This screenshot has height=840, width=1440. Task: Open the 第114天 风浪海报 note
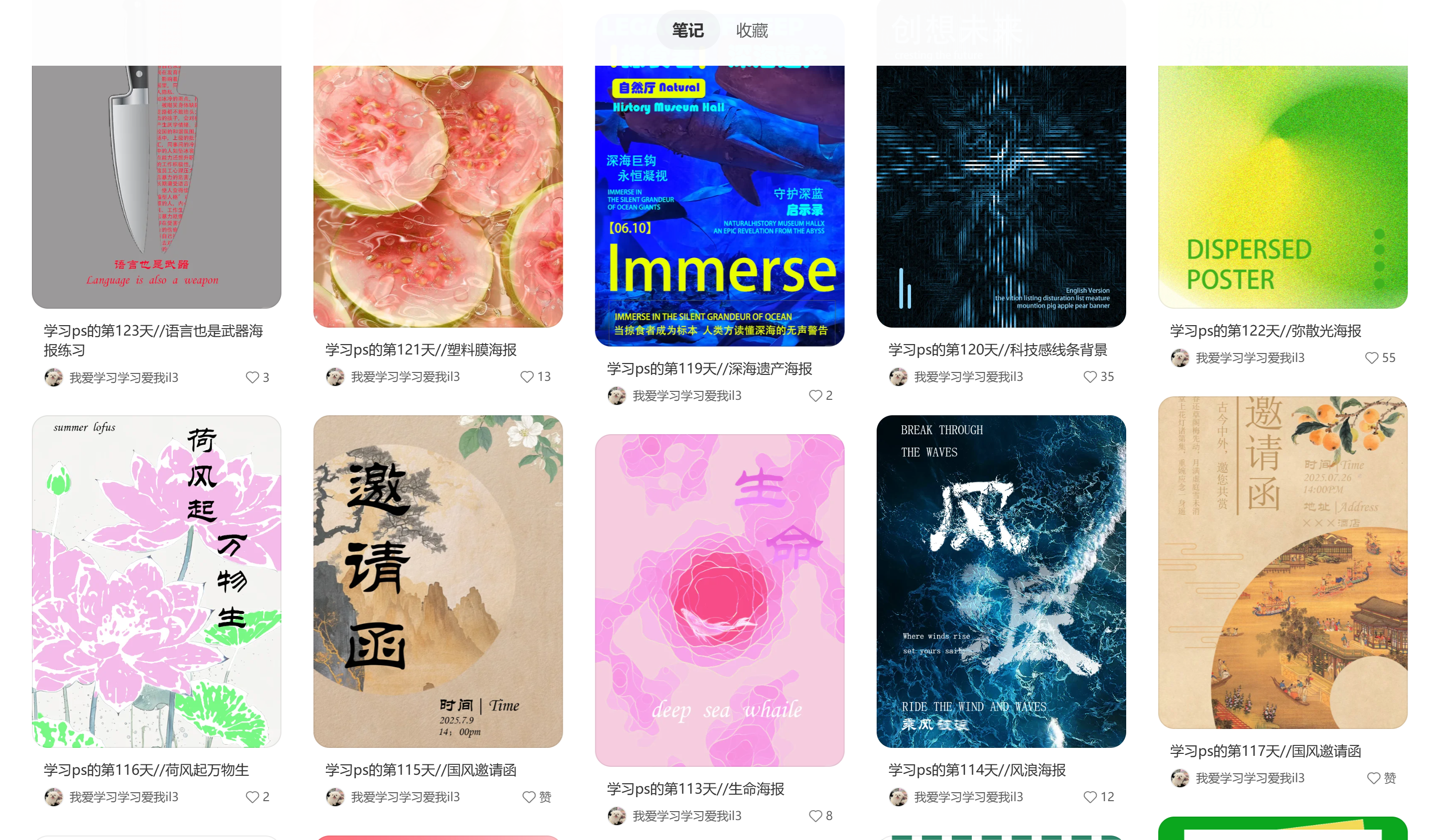click(1001, 581)
